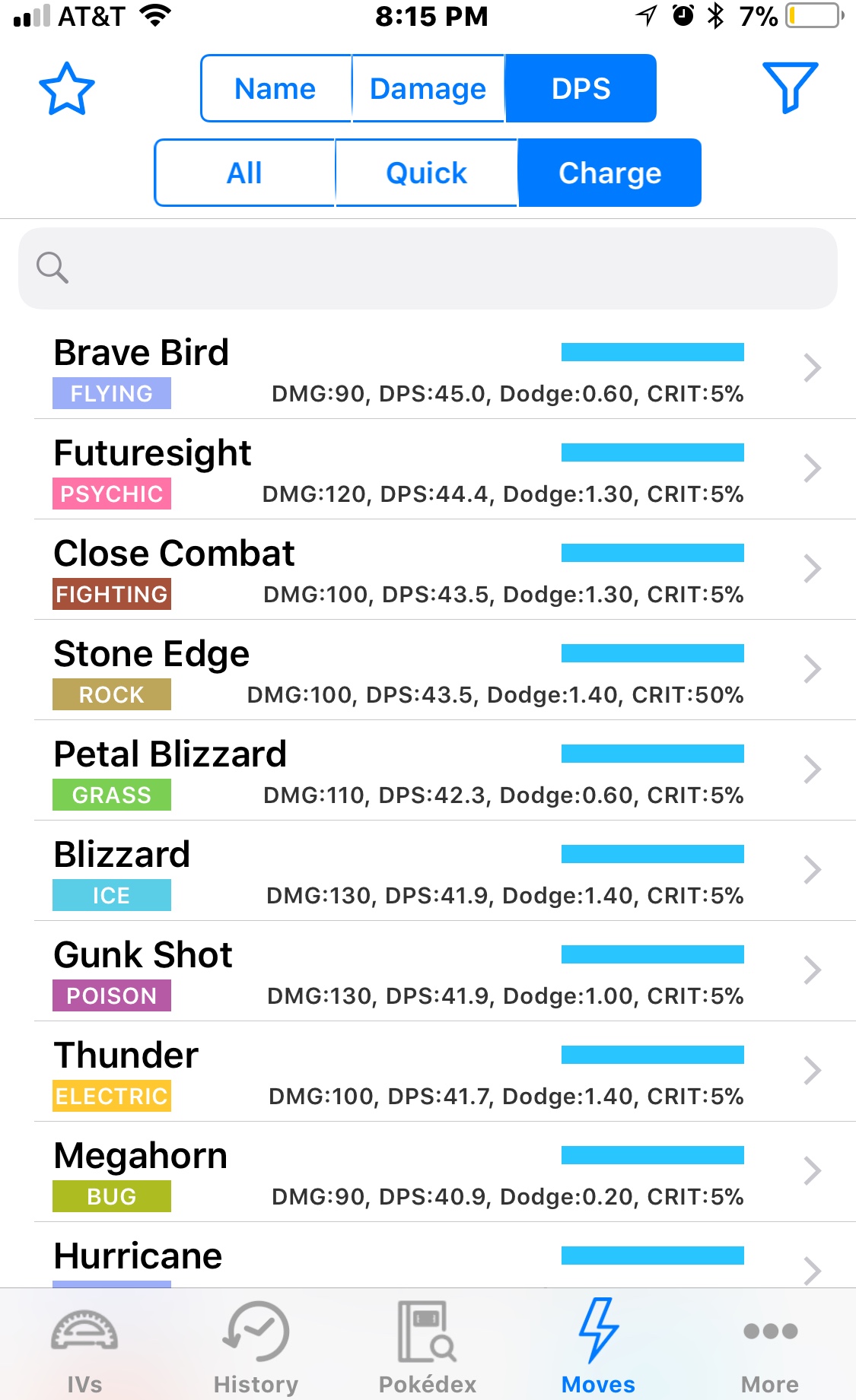
Task: Open Gunk Shot move
Action: point(445,971)
